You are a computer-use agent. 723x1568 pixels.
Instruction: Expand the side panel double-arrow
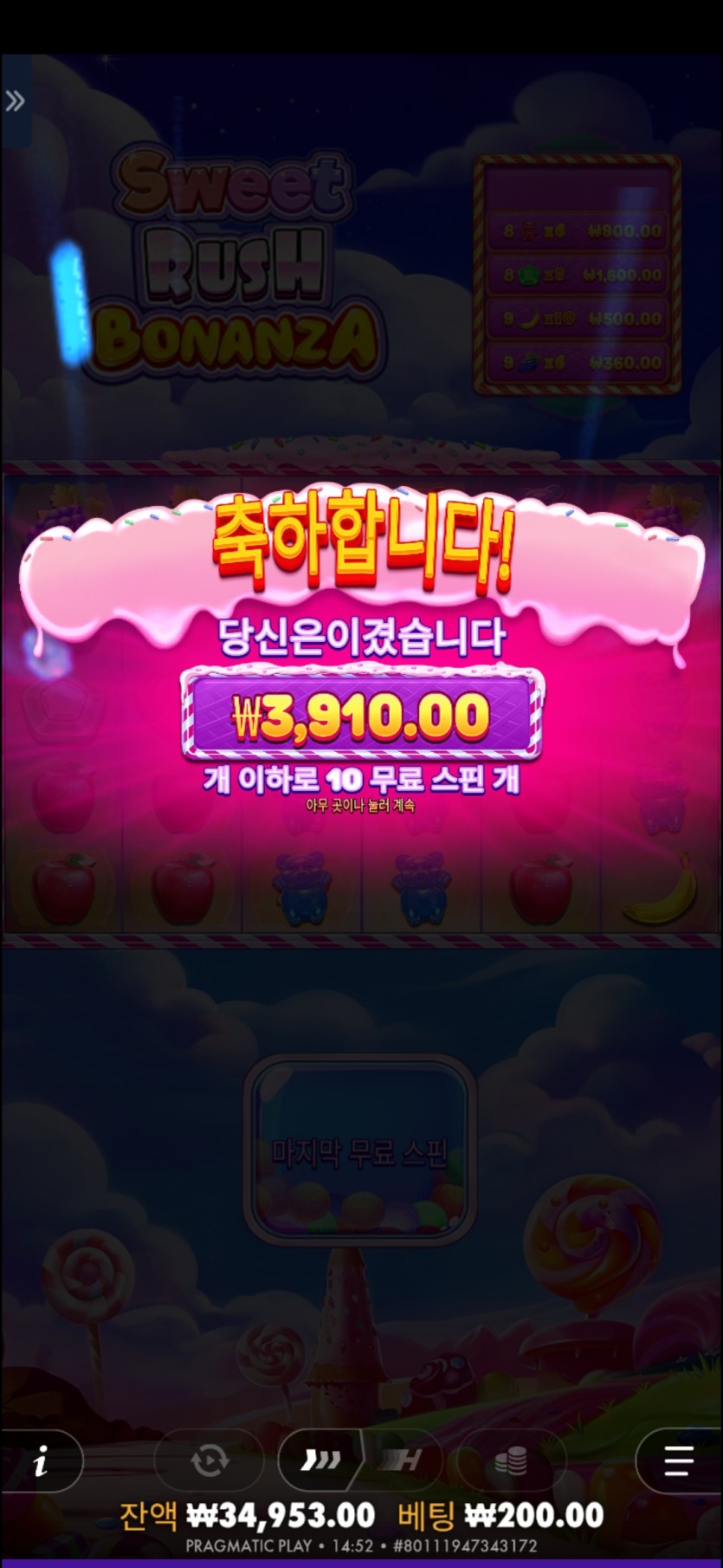(15, 101)
